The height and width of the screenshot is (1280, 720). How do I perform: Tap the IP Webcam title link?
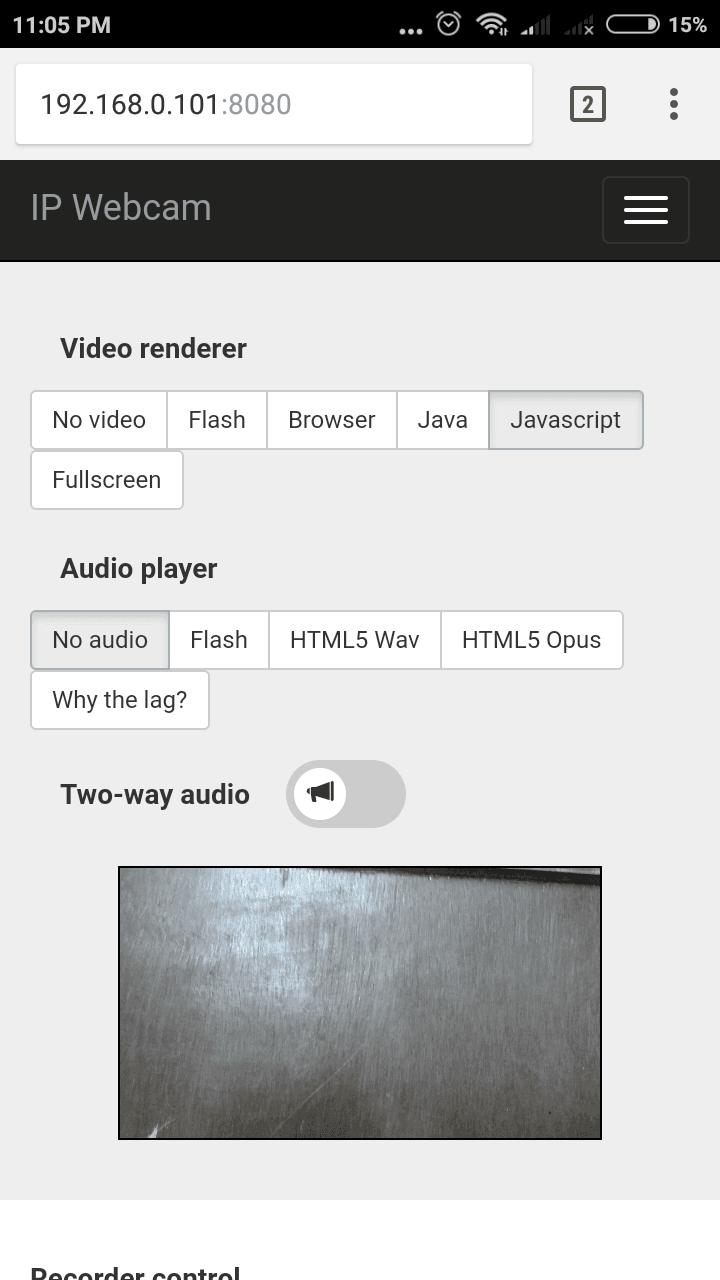[121, 208]
